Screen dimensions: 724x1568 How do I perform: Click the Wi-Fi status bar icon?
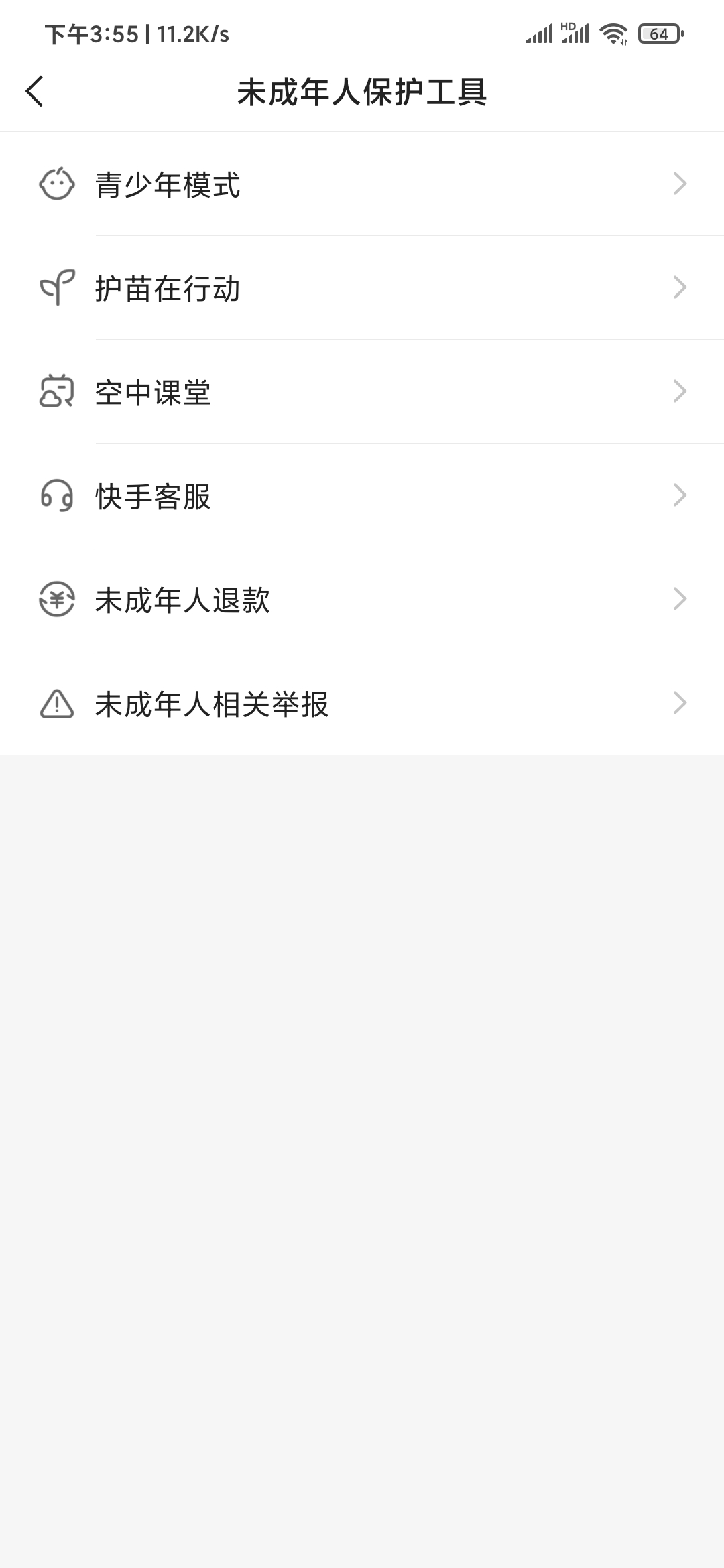tap(612, 32)
